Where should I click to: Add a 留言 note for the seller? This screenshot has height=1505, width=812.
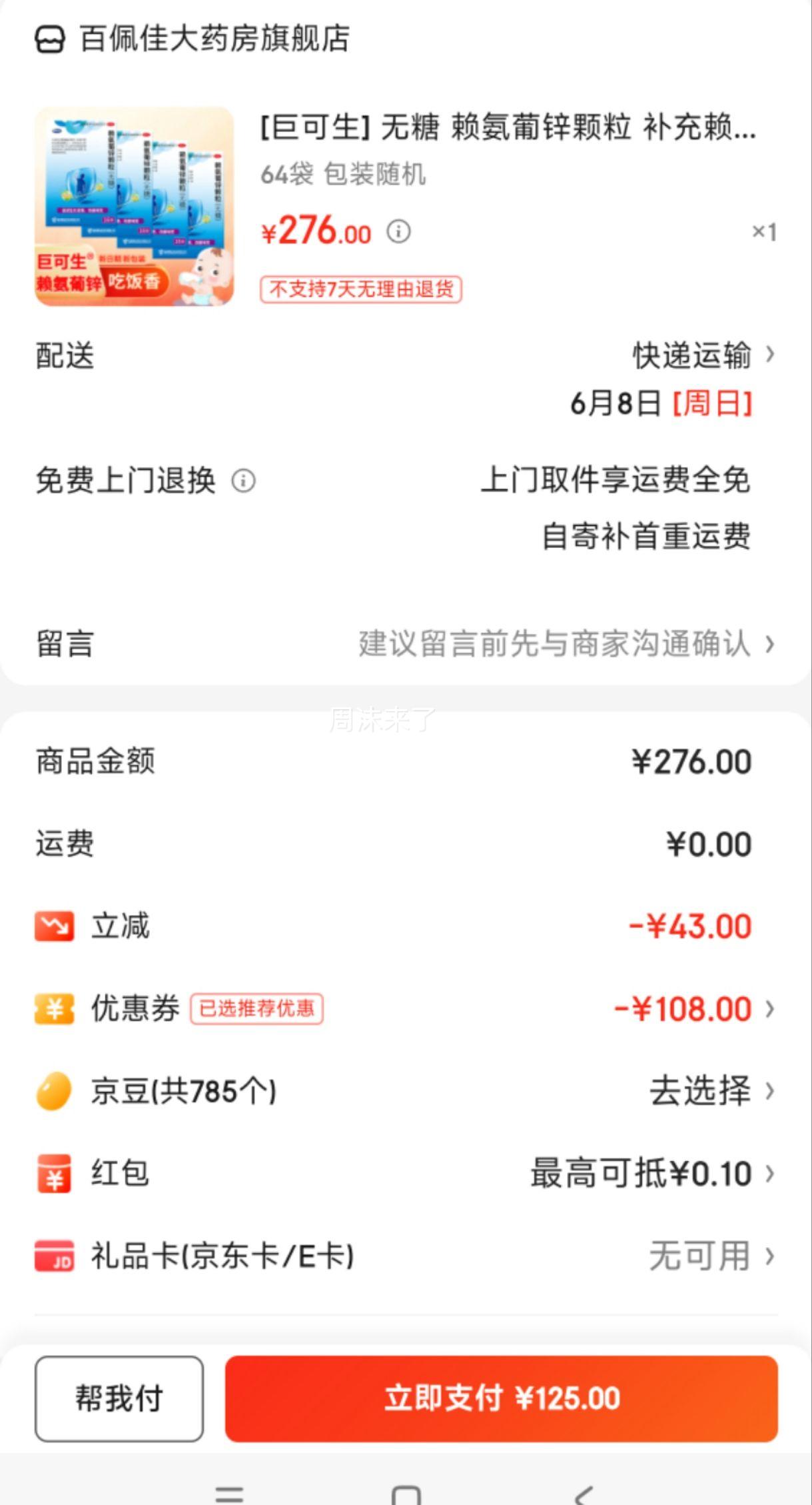(406, 644)
